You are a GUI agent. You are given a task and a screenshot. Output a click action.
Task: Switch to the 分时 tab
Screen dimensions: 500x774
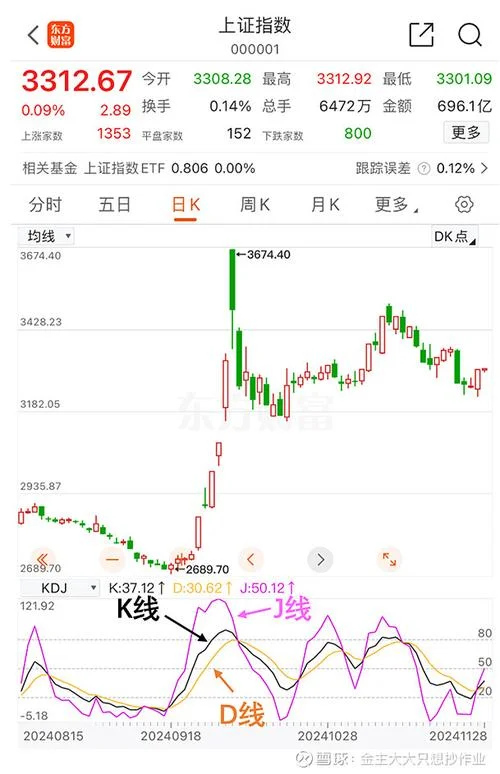tap(45, 204)
